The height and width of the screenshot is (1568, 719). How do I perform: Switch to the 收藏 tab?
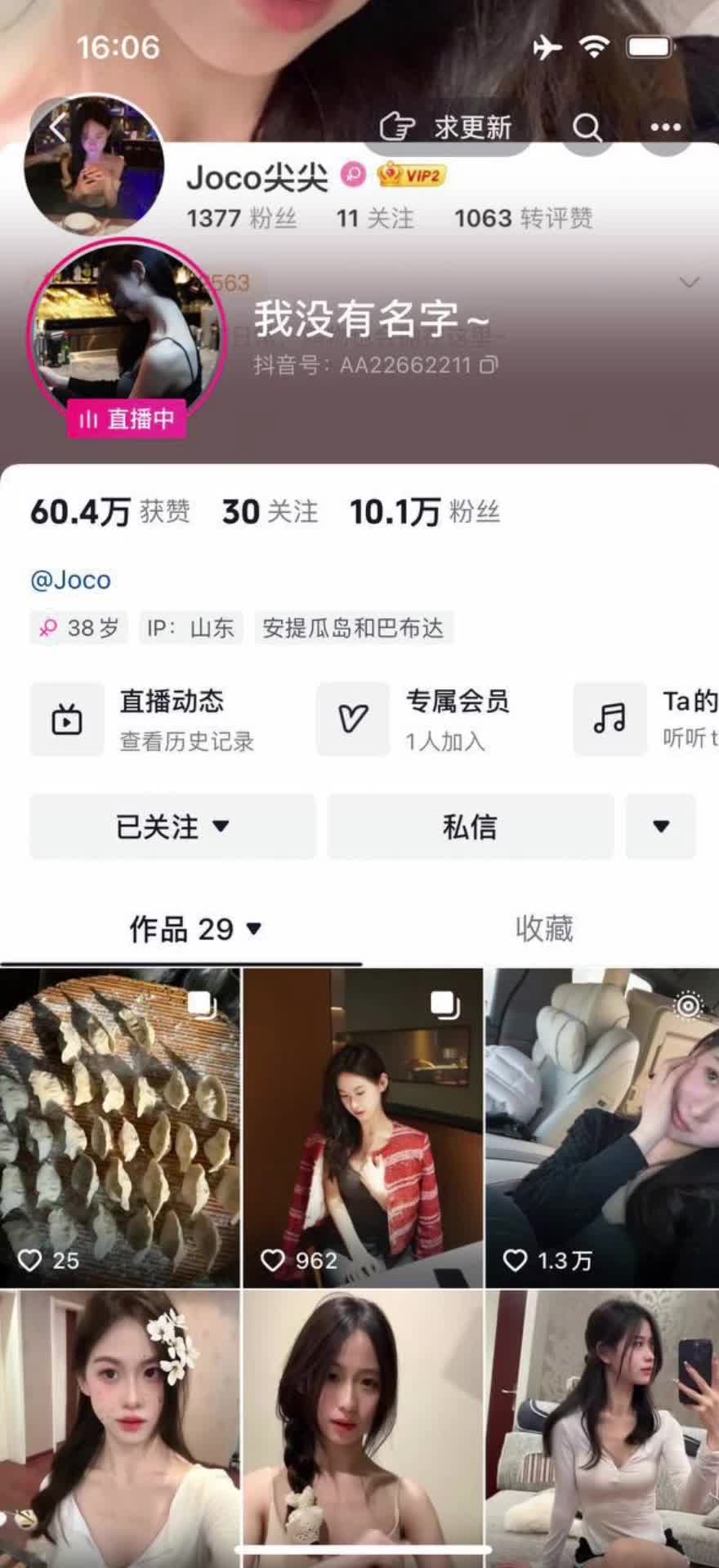pyautogui.click(x=544, y=929)
